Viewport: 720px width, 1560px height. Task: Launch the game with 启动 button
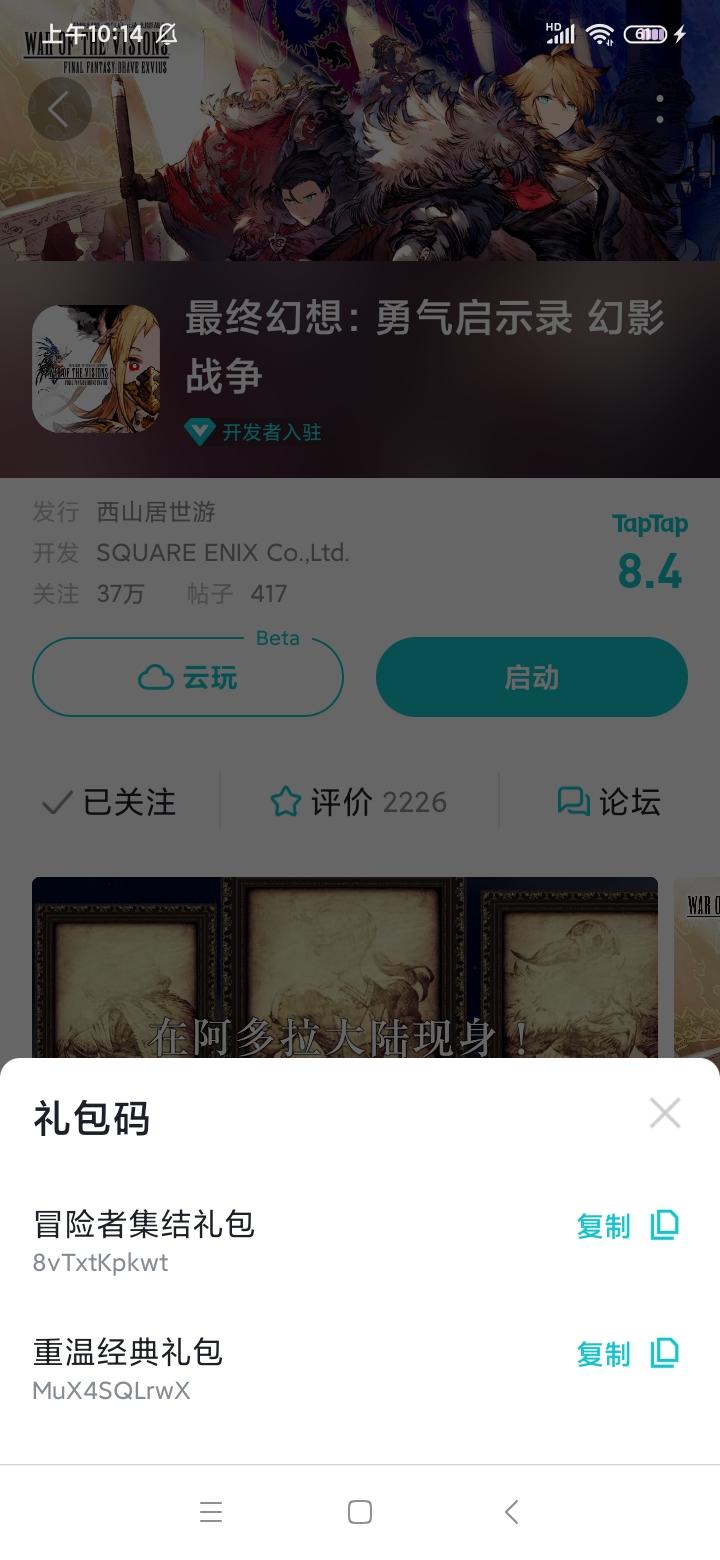tap(531, 677)
